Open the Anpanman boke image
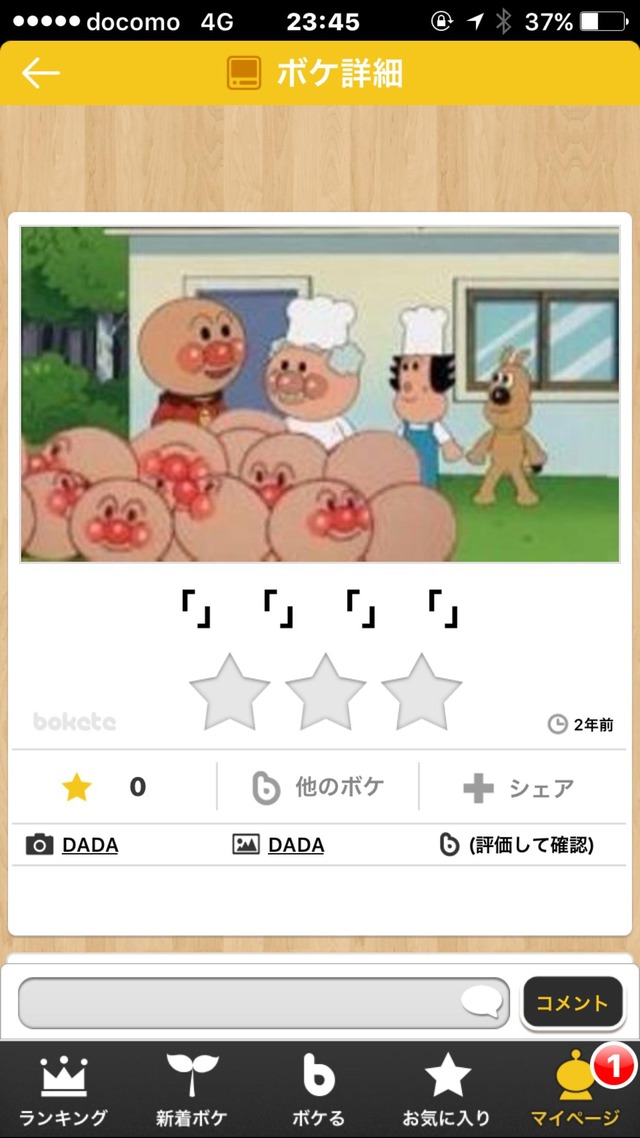 [320, 394]
